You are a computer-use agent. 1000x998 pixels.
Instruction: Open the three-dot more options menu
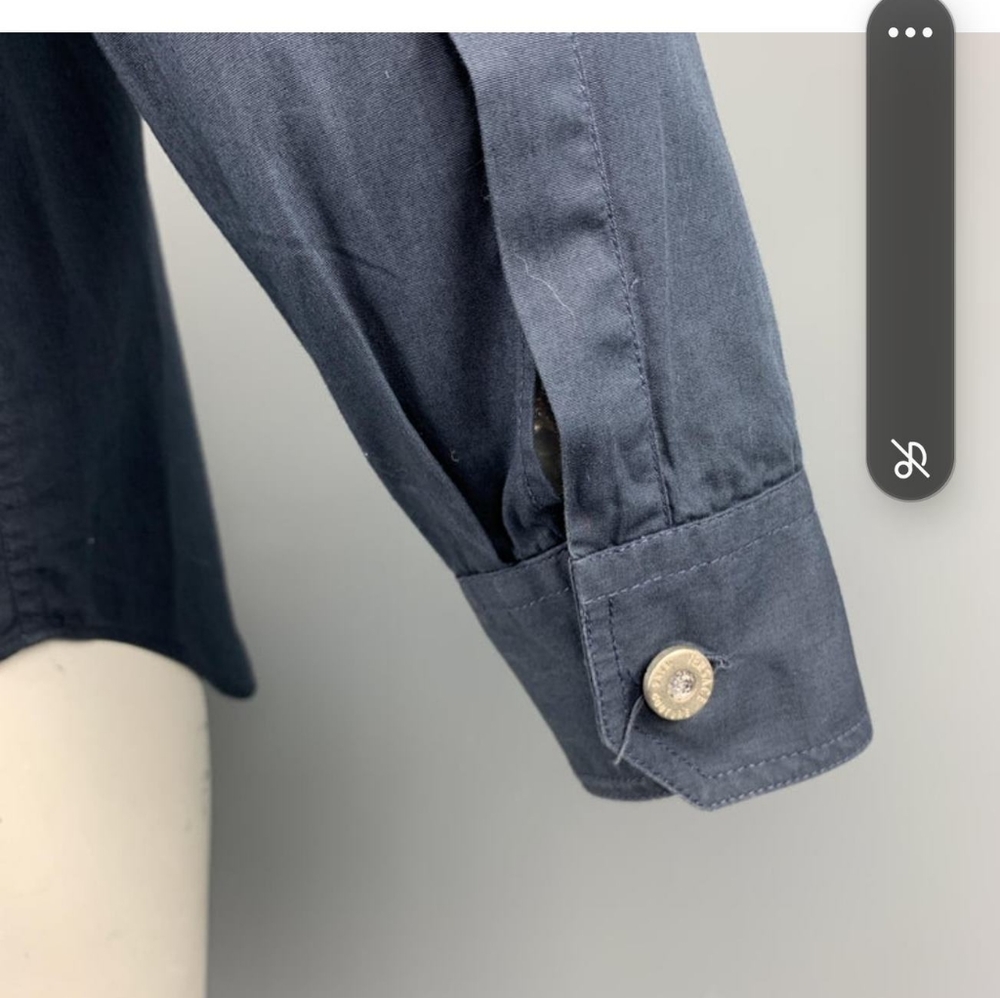(910, 33)
